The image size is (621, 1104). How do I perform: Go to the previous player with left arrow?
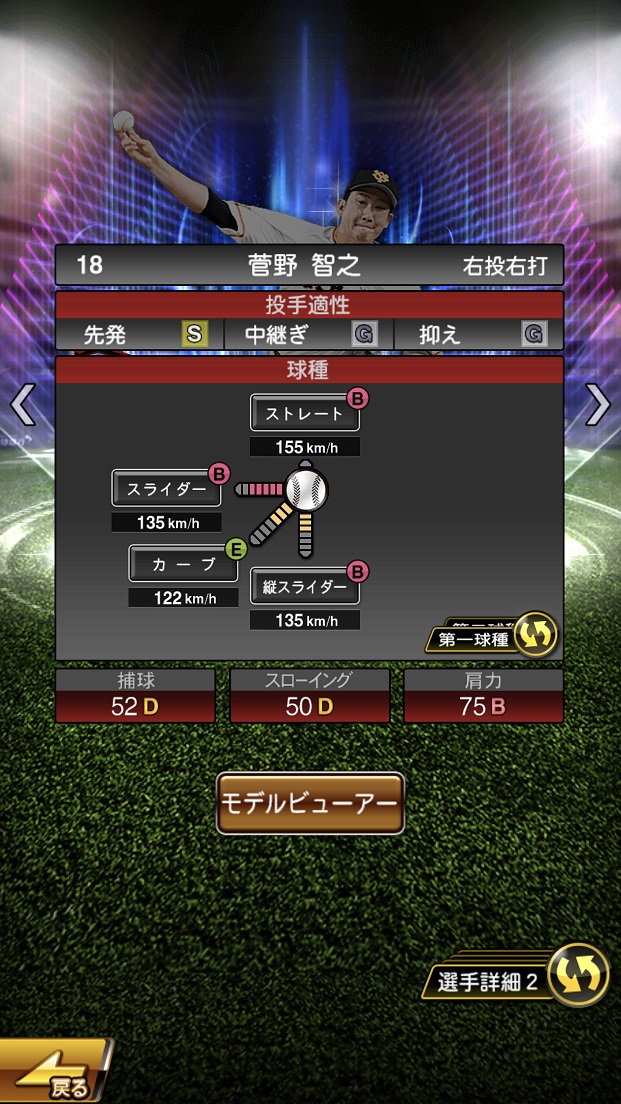[22, 405]
